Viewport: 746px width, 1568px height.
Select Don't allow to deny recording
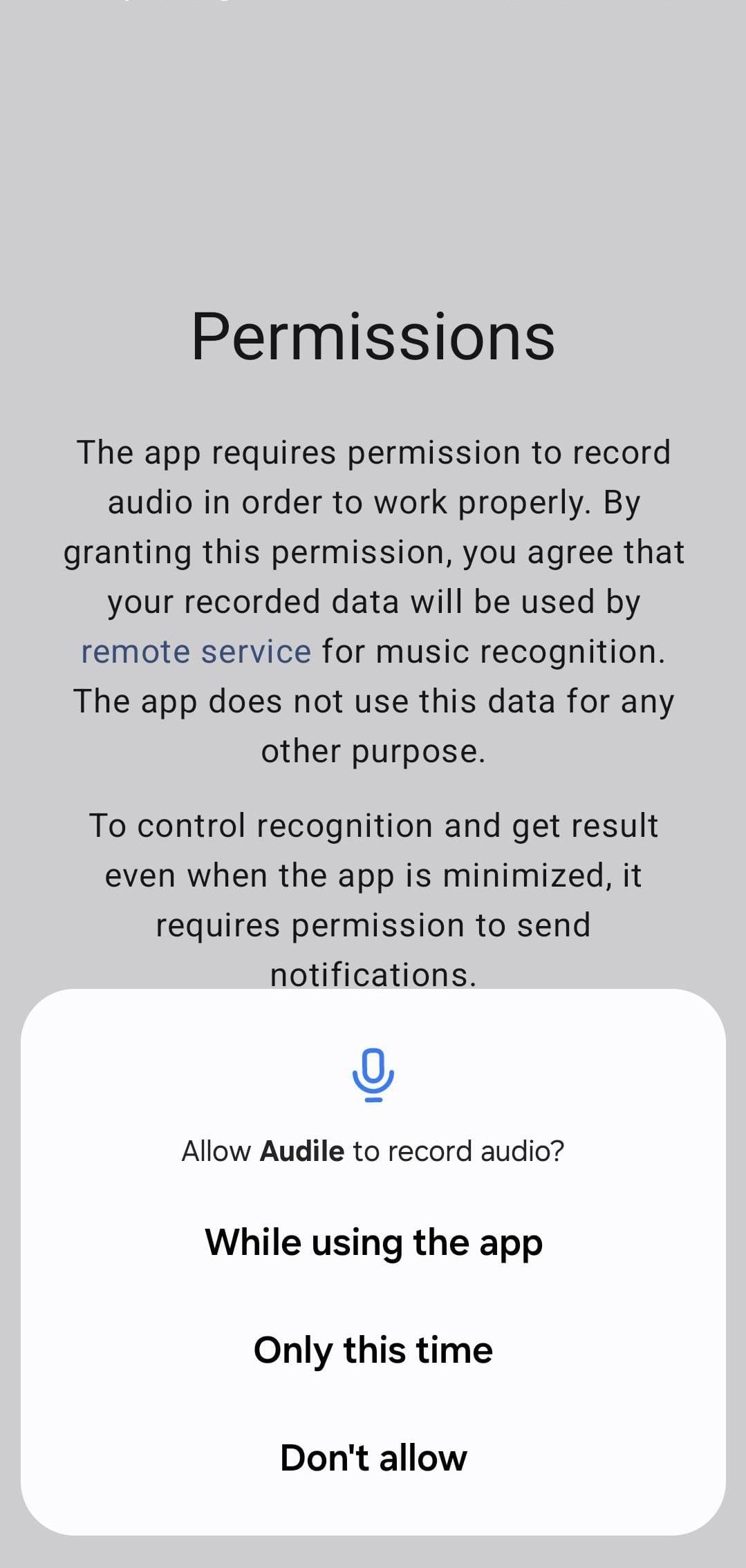[373, 1457]
